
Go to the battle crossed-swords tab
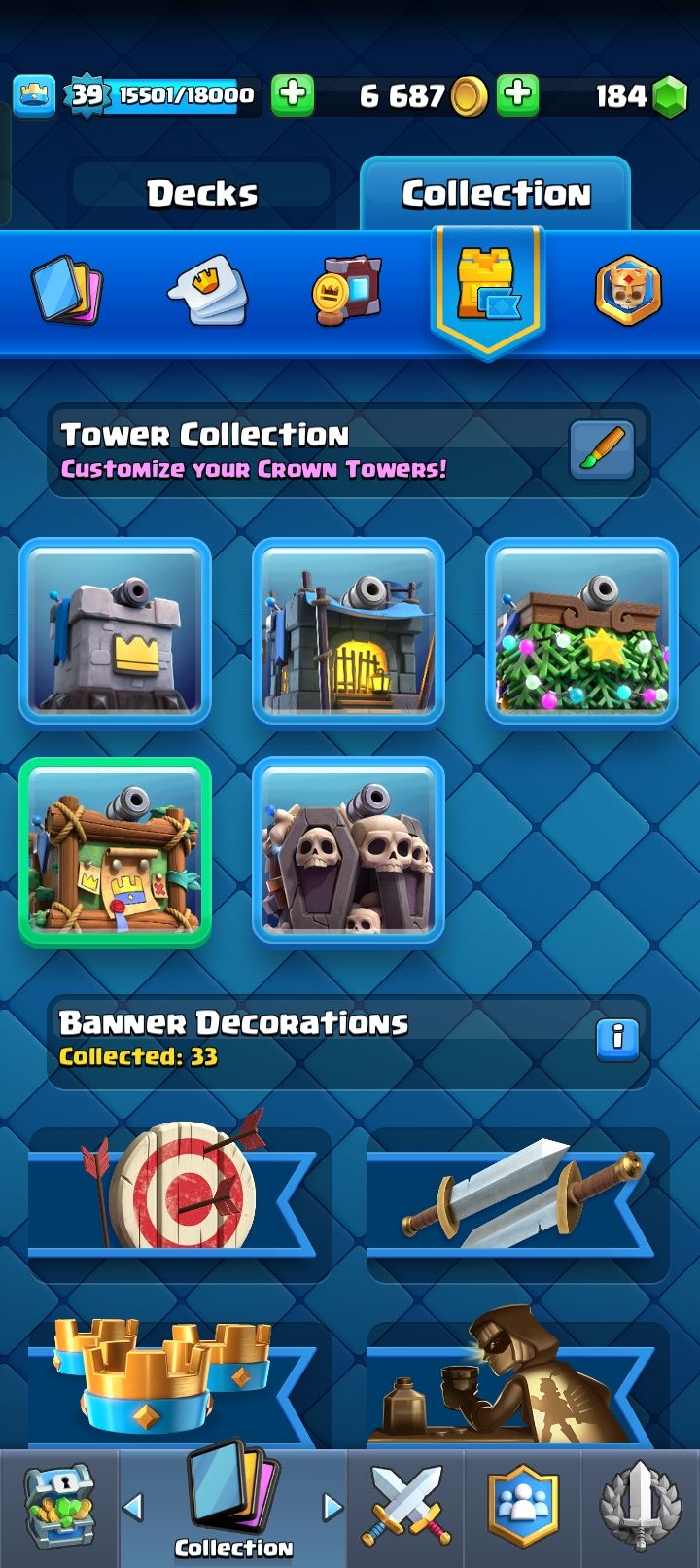(x=406, y=1508)
